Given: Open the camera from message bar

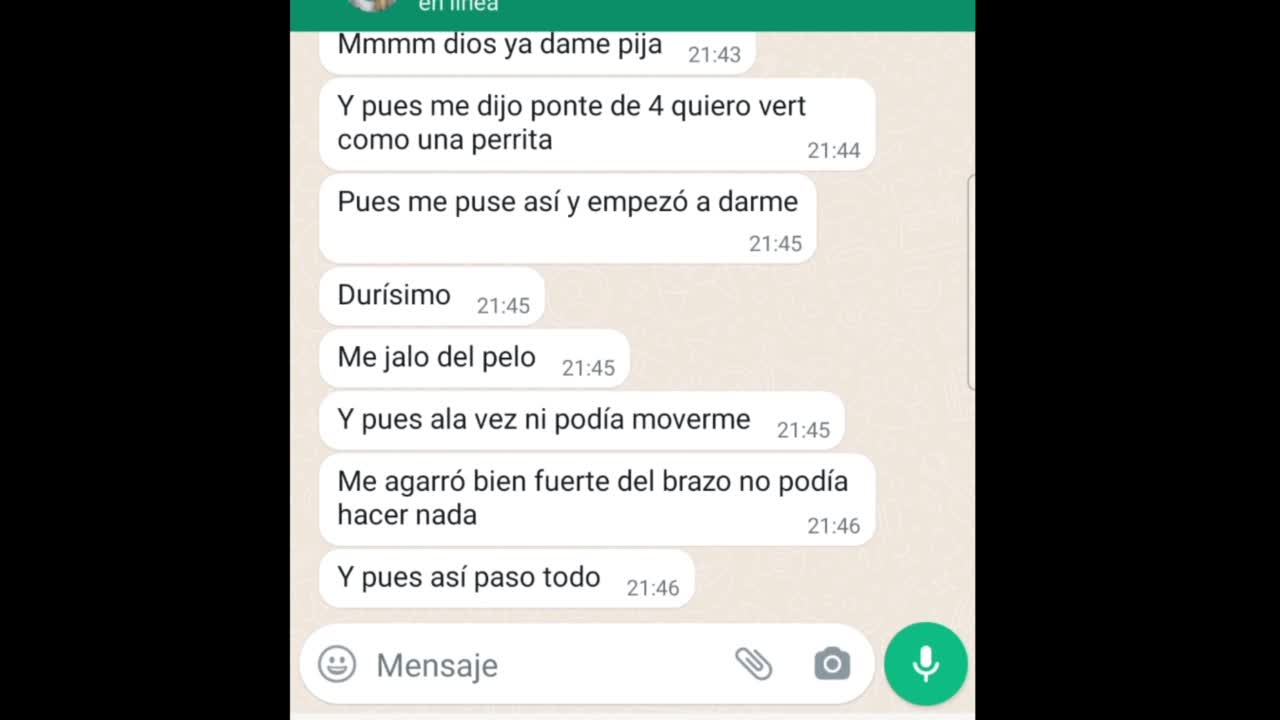Looking at the screenshot, I should (x=832, y=664).
